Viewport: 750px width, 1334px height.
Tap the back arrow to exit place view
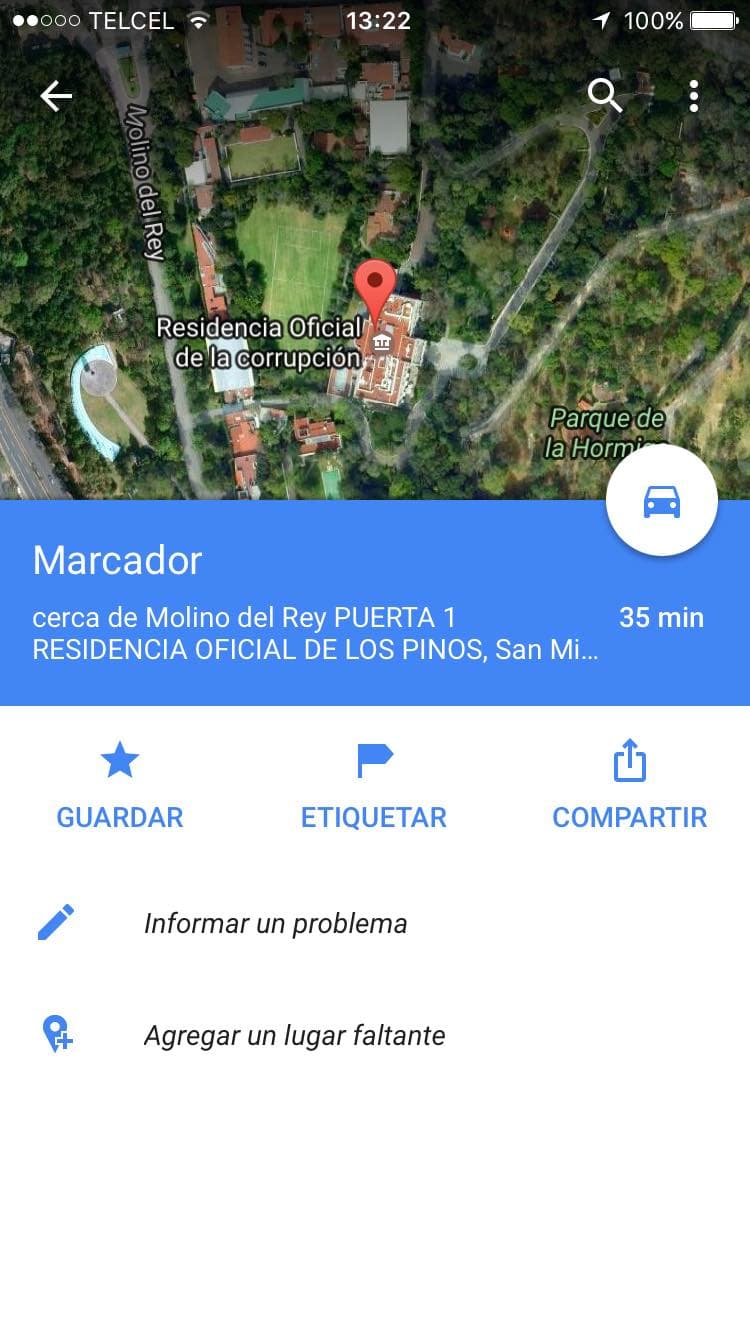pyautogui.click(x=56, y=96)
